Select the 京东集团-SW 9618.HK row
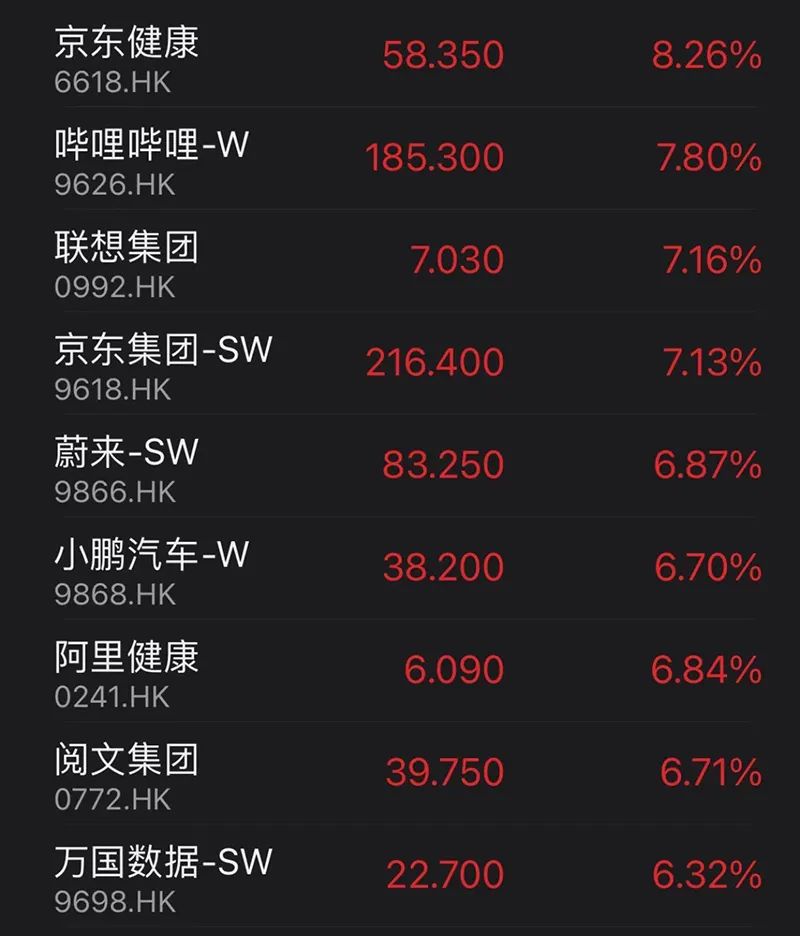Viewport: 800px width, 936px height. coord(400,364)
